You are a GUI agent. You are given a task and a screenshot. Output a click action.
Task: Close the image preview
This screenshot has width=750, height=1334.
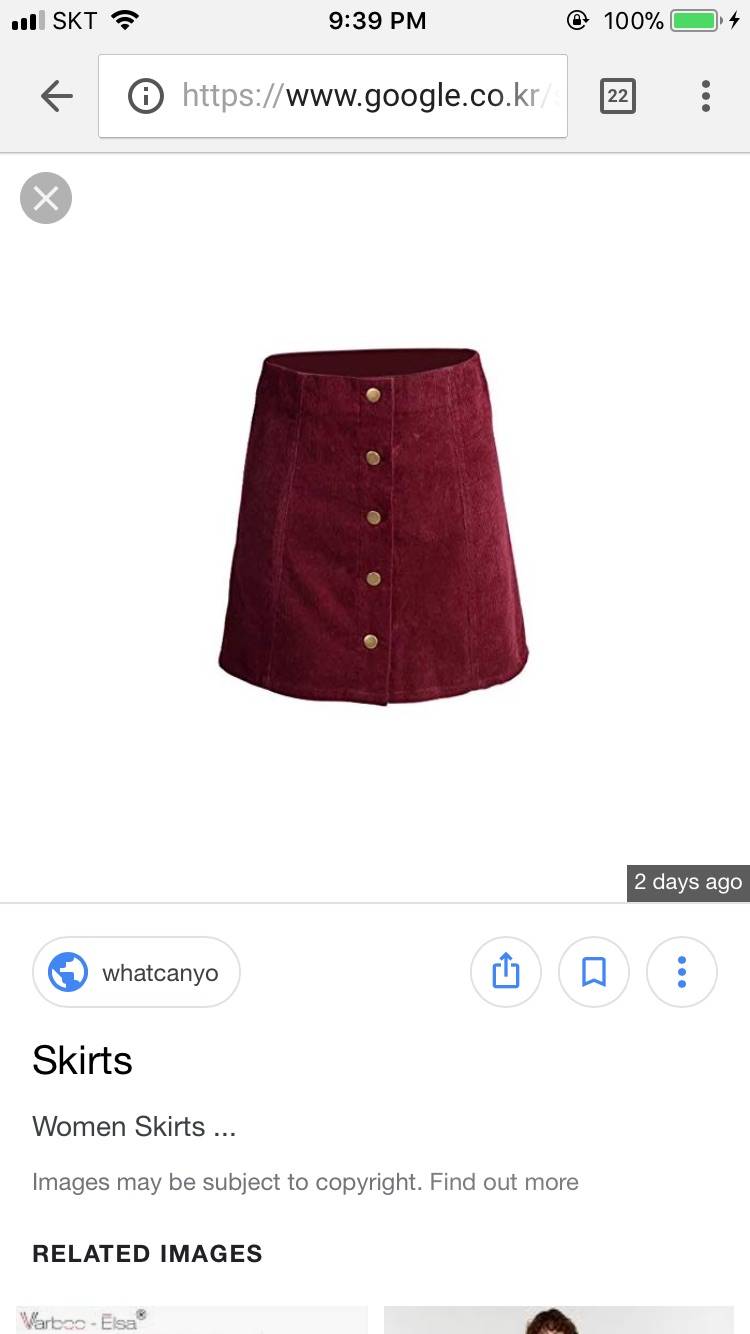(46, 198)
